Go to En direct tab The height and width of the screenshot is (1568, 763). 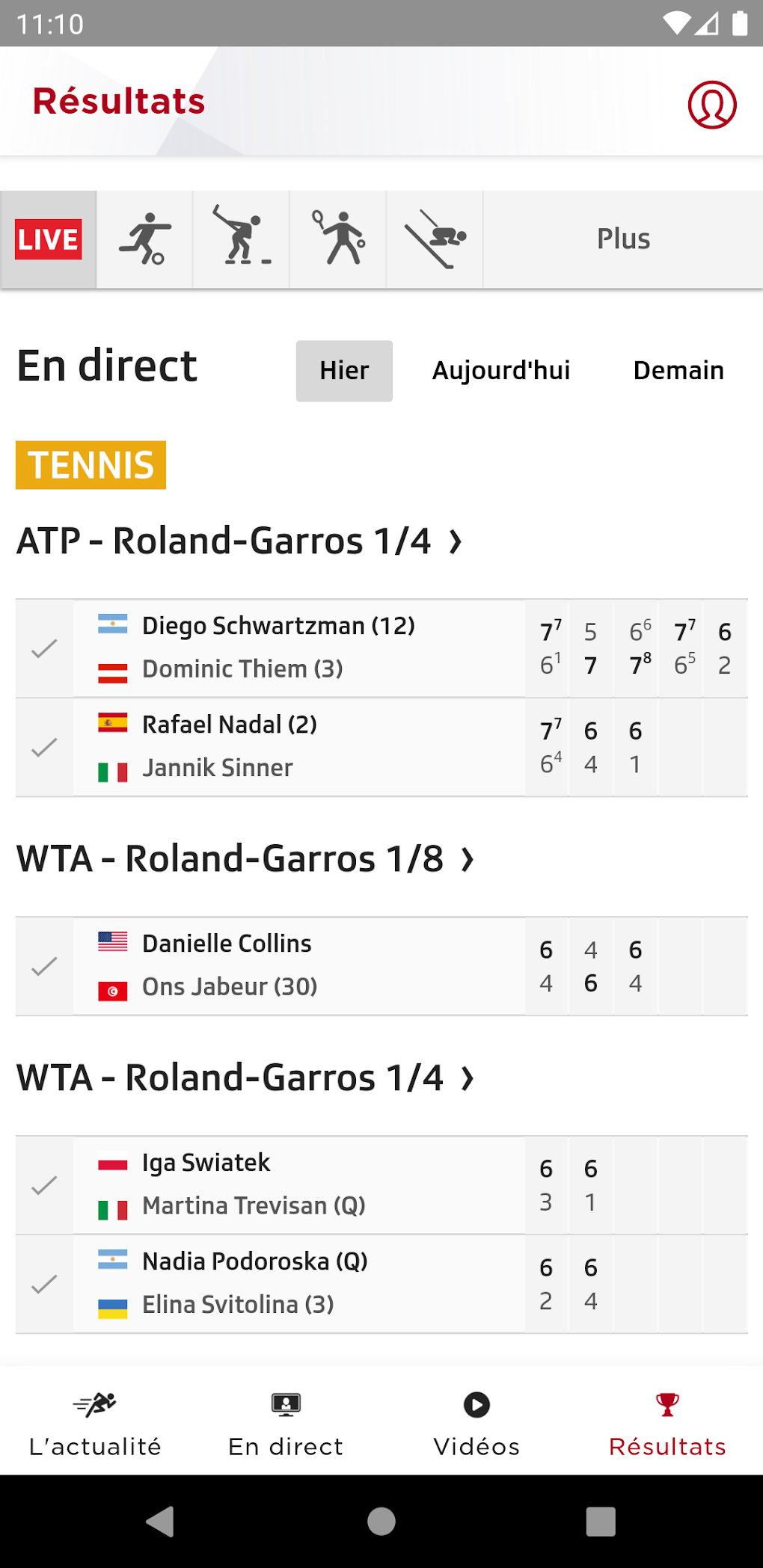tap(286, 1424)
